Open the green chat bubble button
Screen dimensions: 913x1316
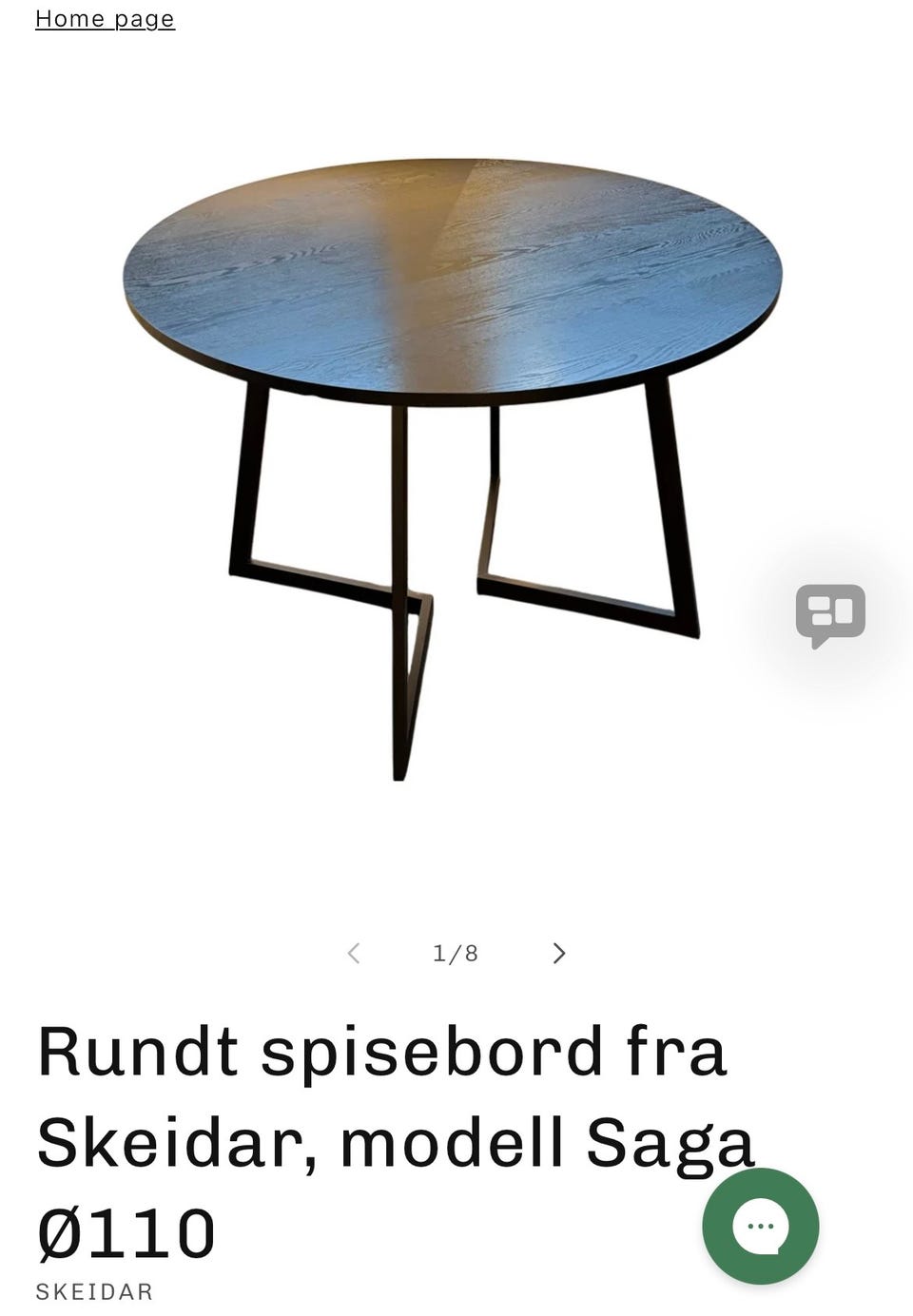coord(760,1226)
